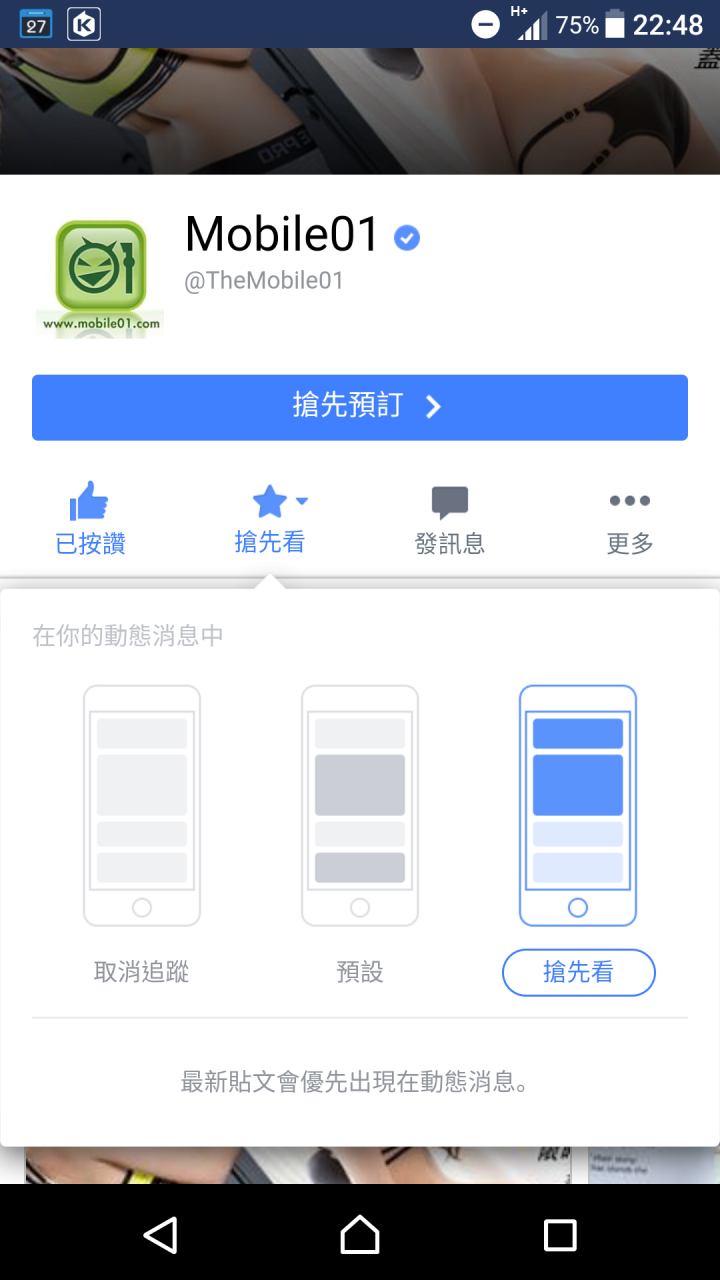This screenshot has width=720, height=1280.
Task: Select 取消追蹤 to unfollow the page
Action: click(x=141, y=830)
